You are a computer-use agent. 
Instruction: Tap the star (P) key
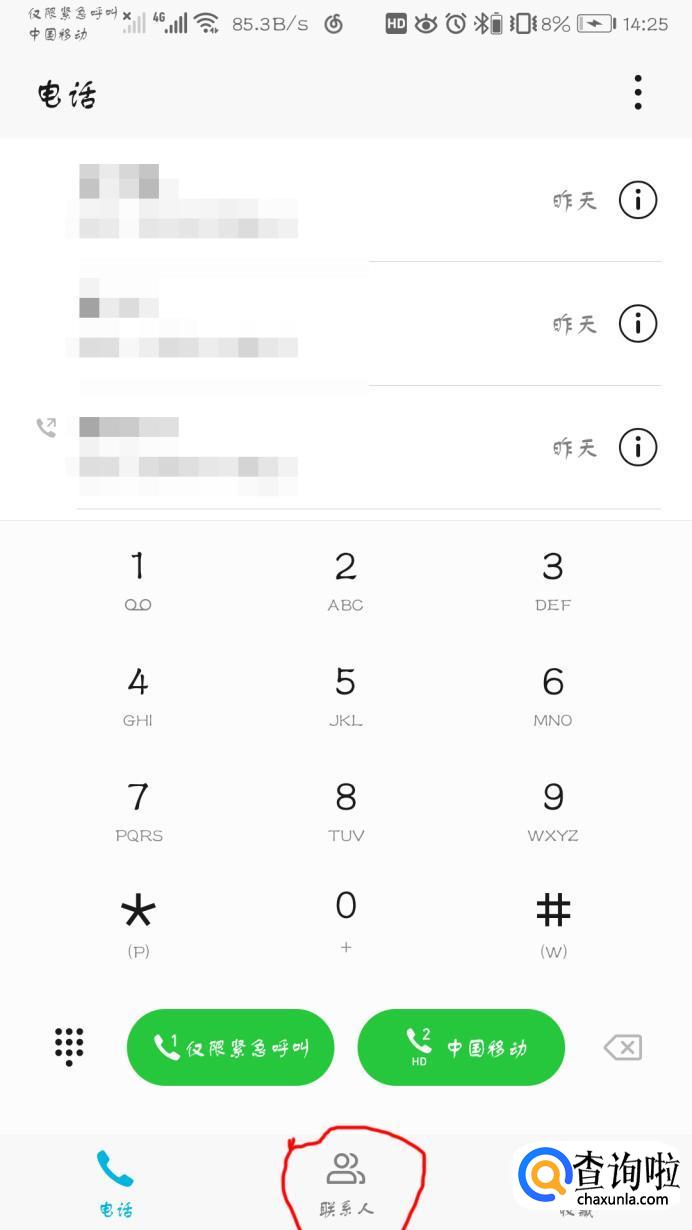coord(138,924)
